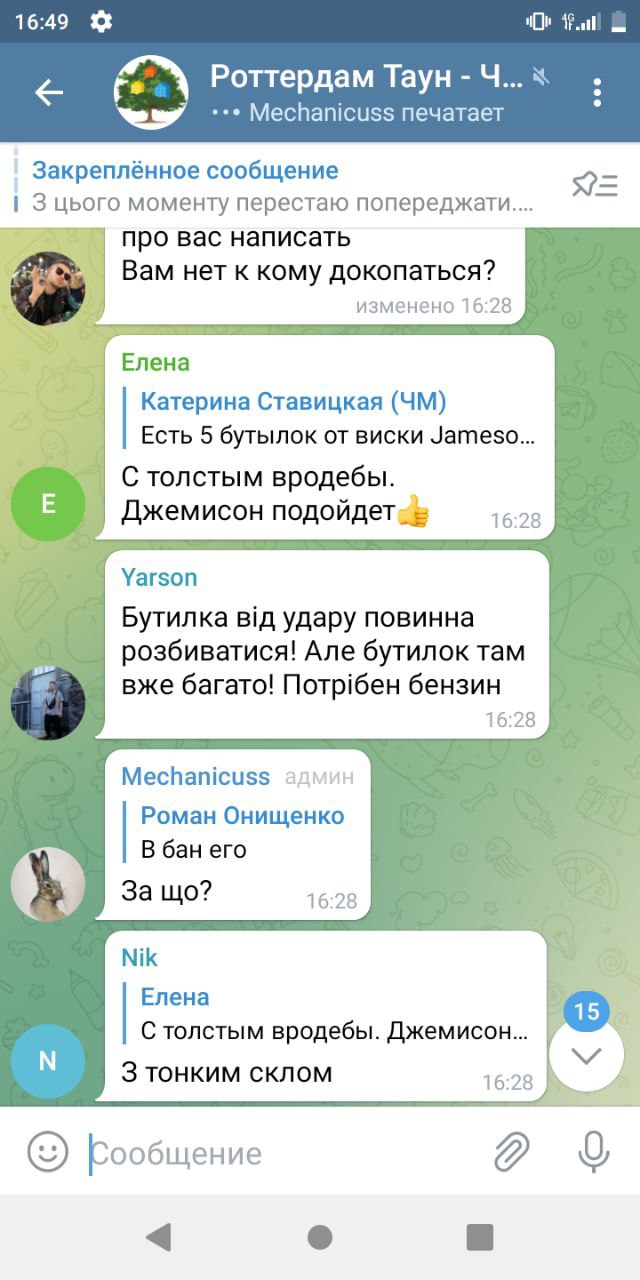
Task: Open the emoji picker
Action: pos(47,1152)
